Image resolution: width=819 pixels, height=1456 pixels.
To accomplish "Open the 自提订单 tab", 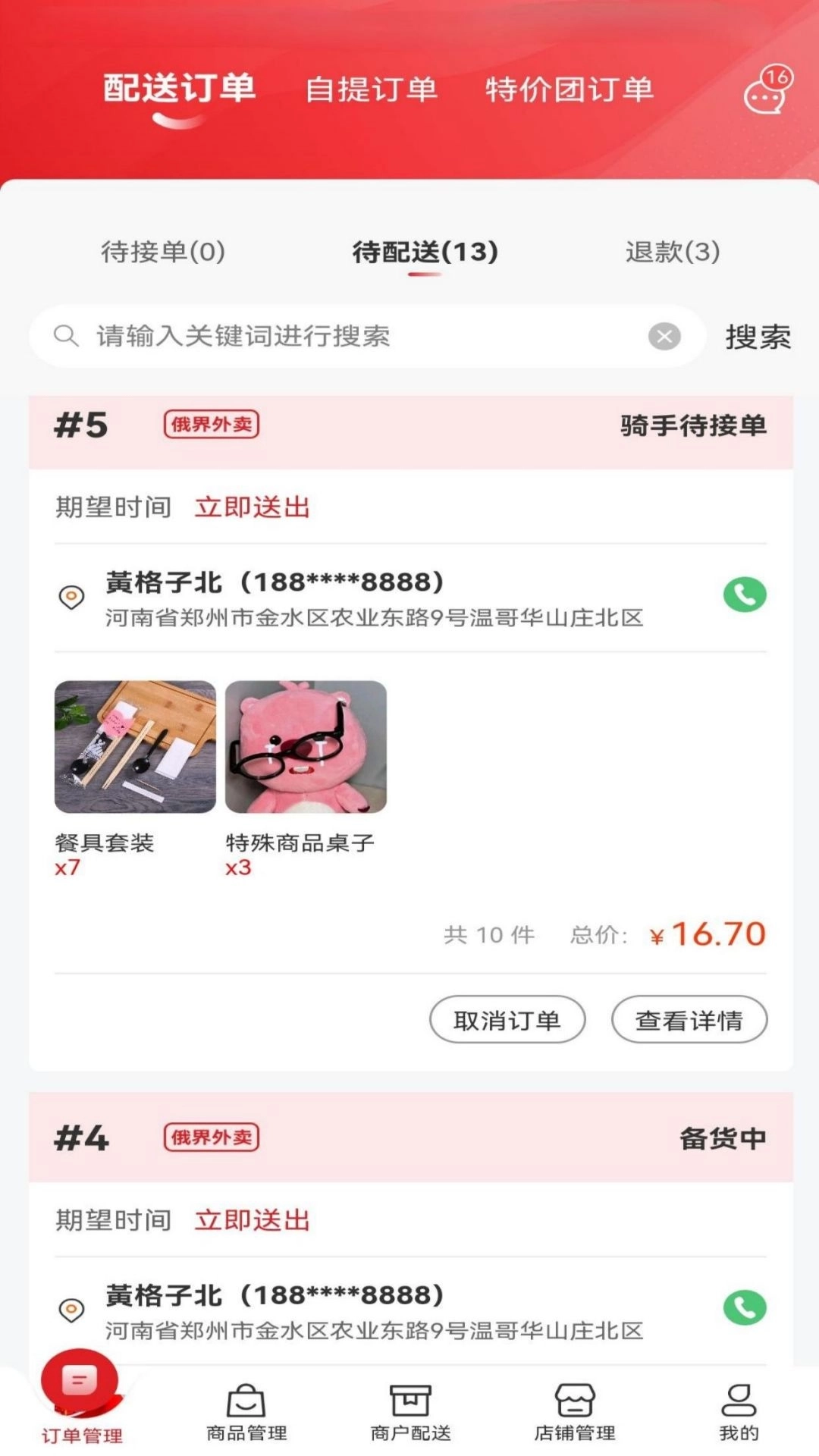I will [372, 89].
